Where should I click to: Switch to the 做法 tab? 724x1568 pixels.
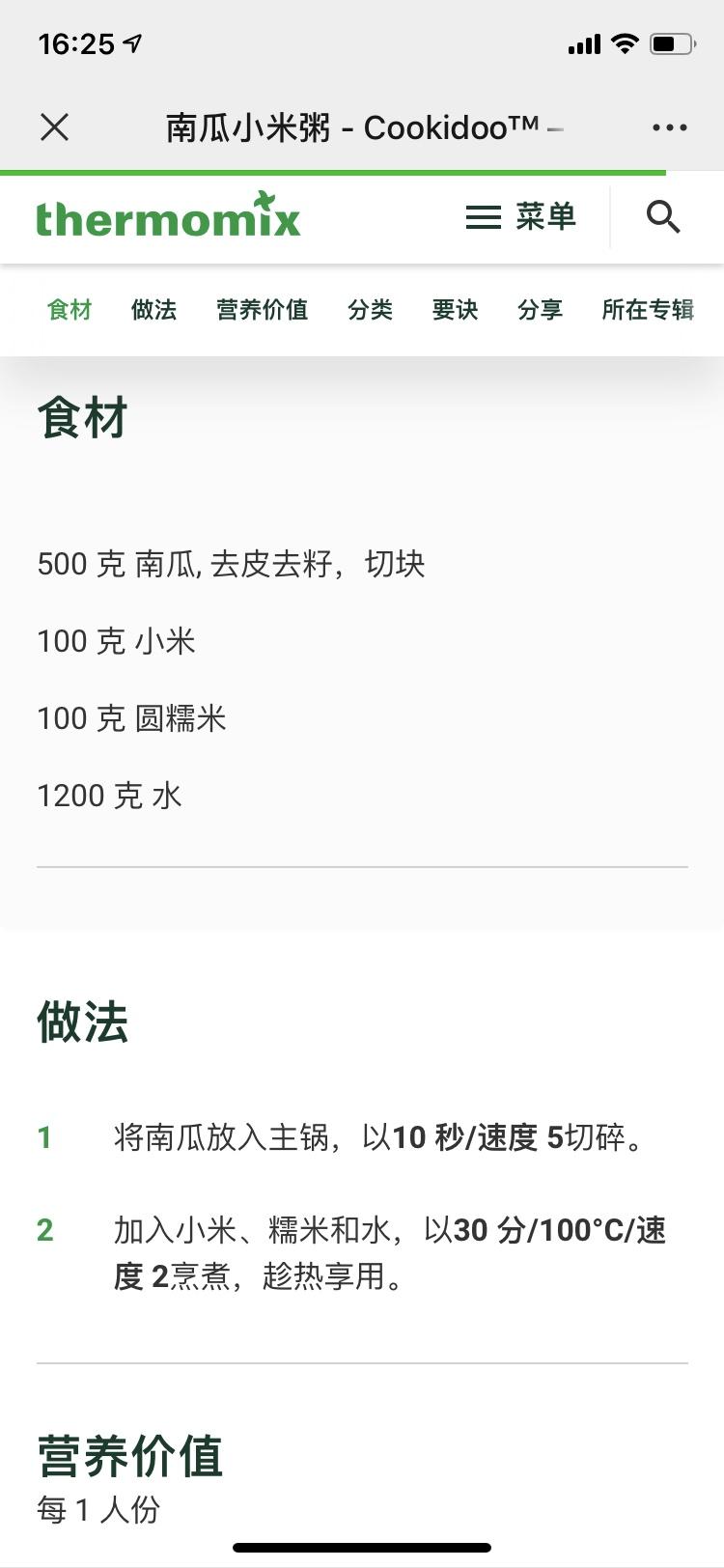152,310
